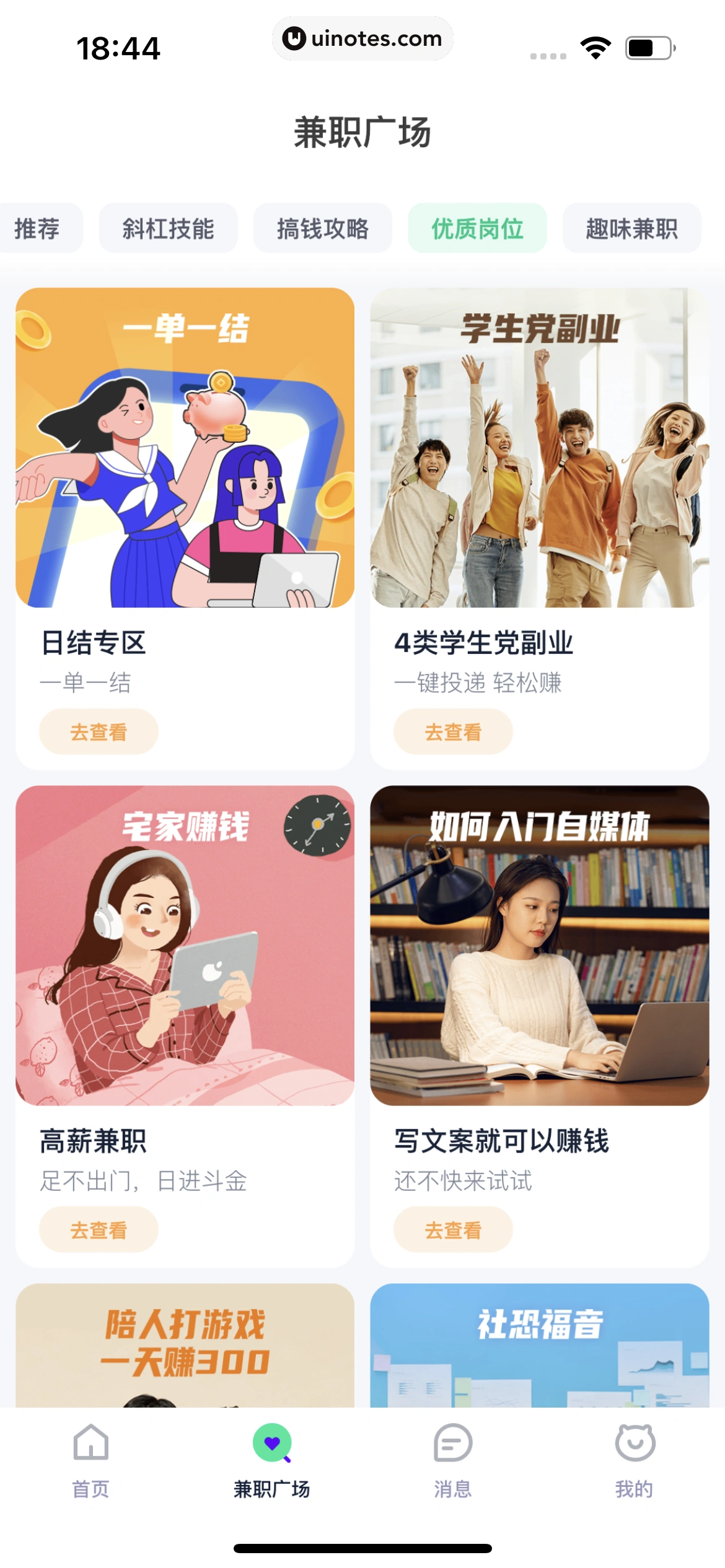
Task: Open the 如何入门自媒体 card image
Action: tap(539, 945)
